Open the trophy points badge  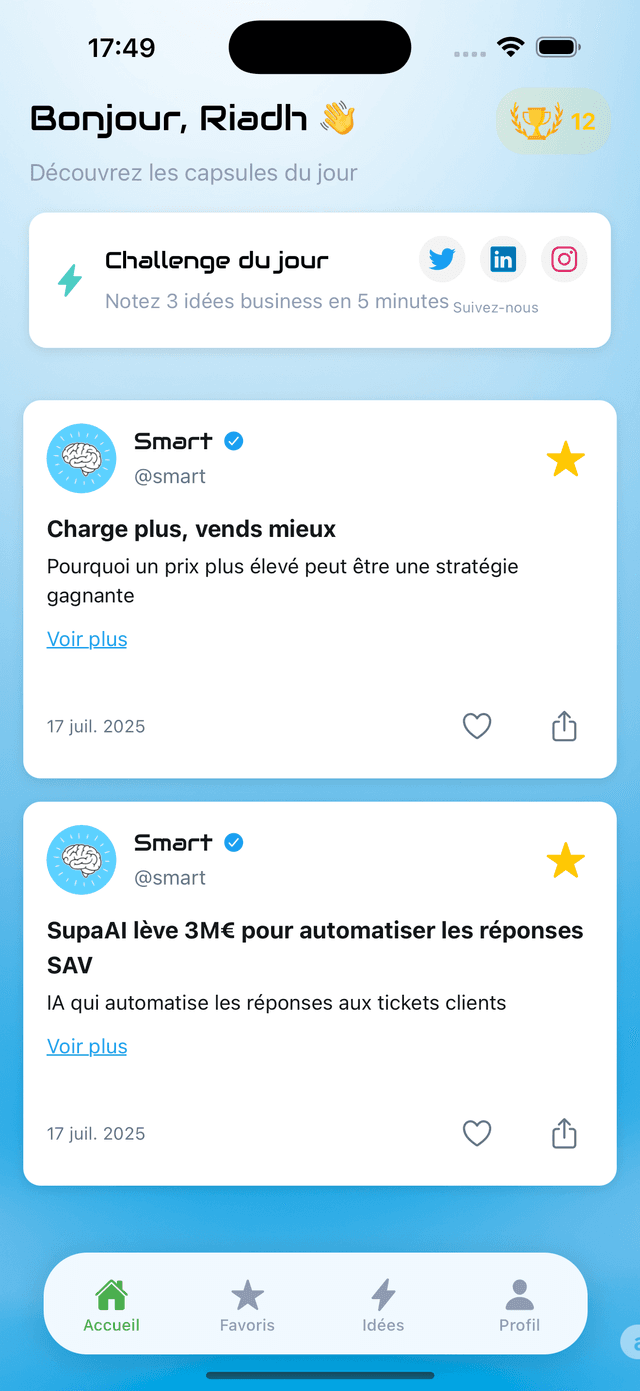pos(553,122)
